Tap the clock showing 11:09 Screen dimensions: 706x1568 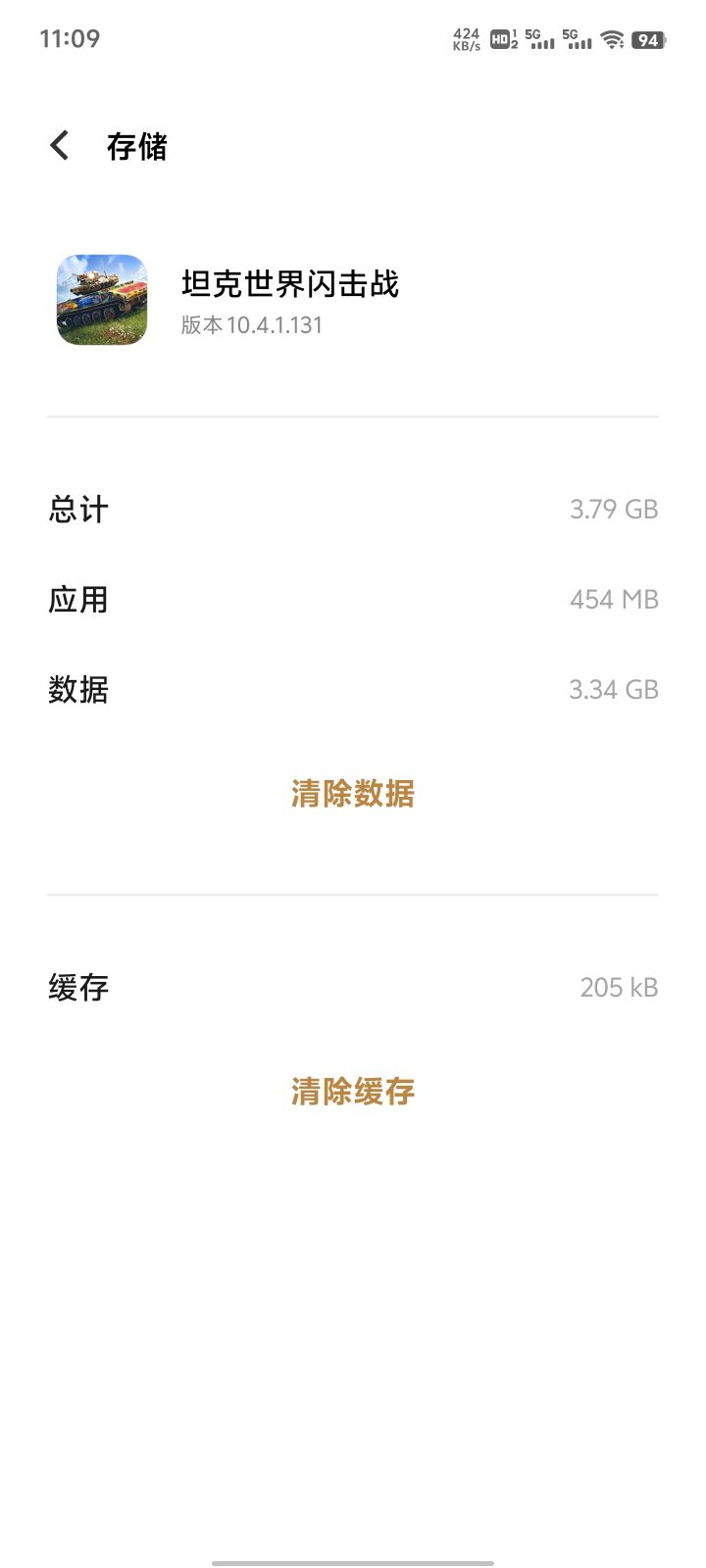(x=71, y=39)
